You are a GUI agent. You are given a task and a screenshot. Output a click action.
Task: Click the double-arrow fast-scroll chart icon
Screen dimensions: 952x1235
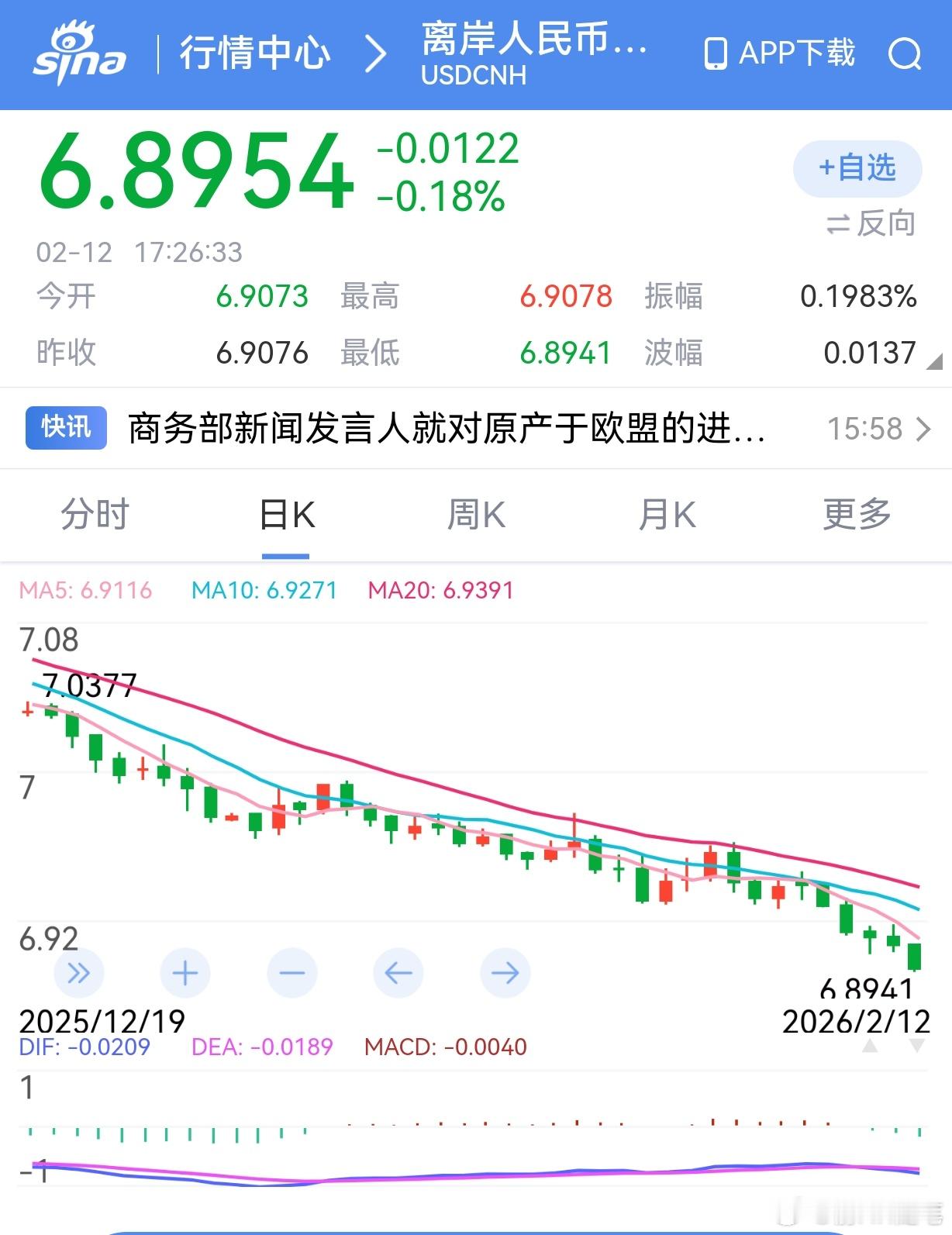point(78,972)
